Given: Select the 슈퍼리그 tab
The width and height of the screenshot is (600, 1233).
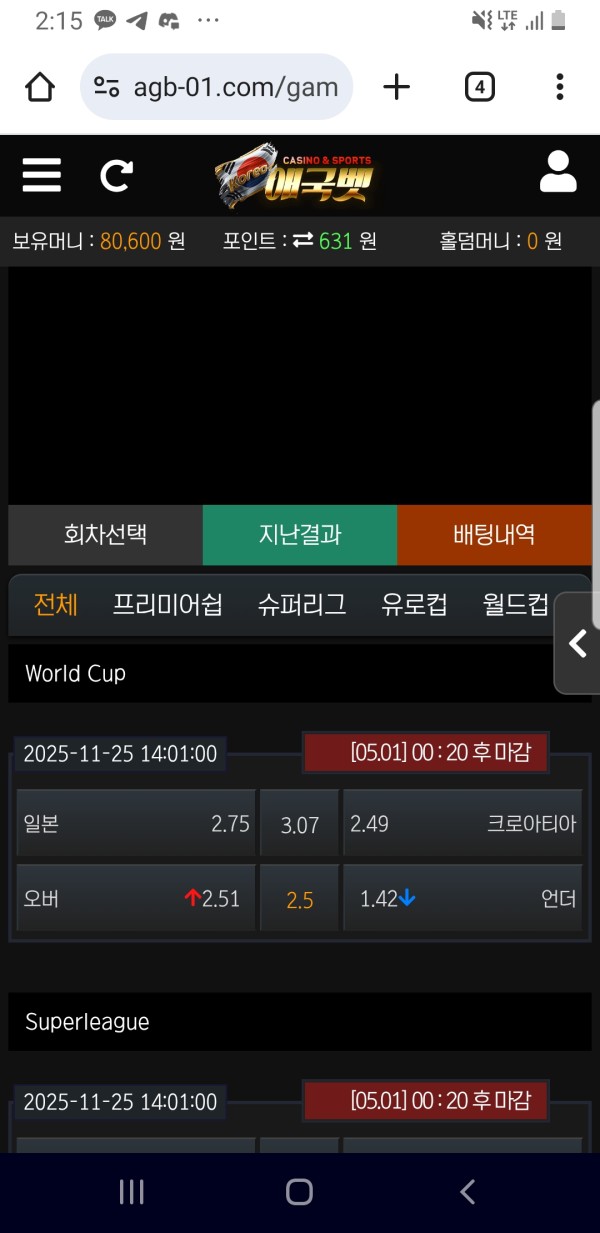Looking at the screenshot, I should (x=301, y=605).
